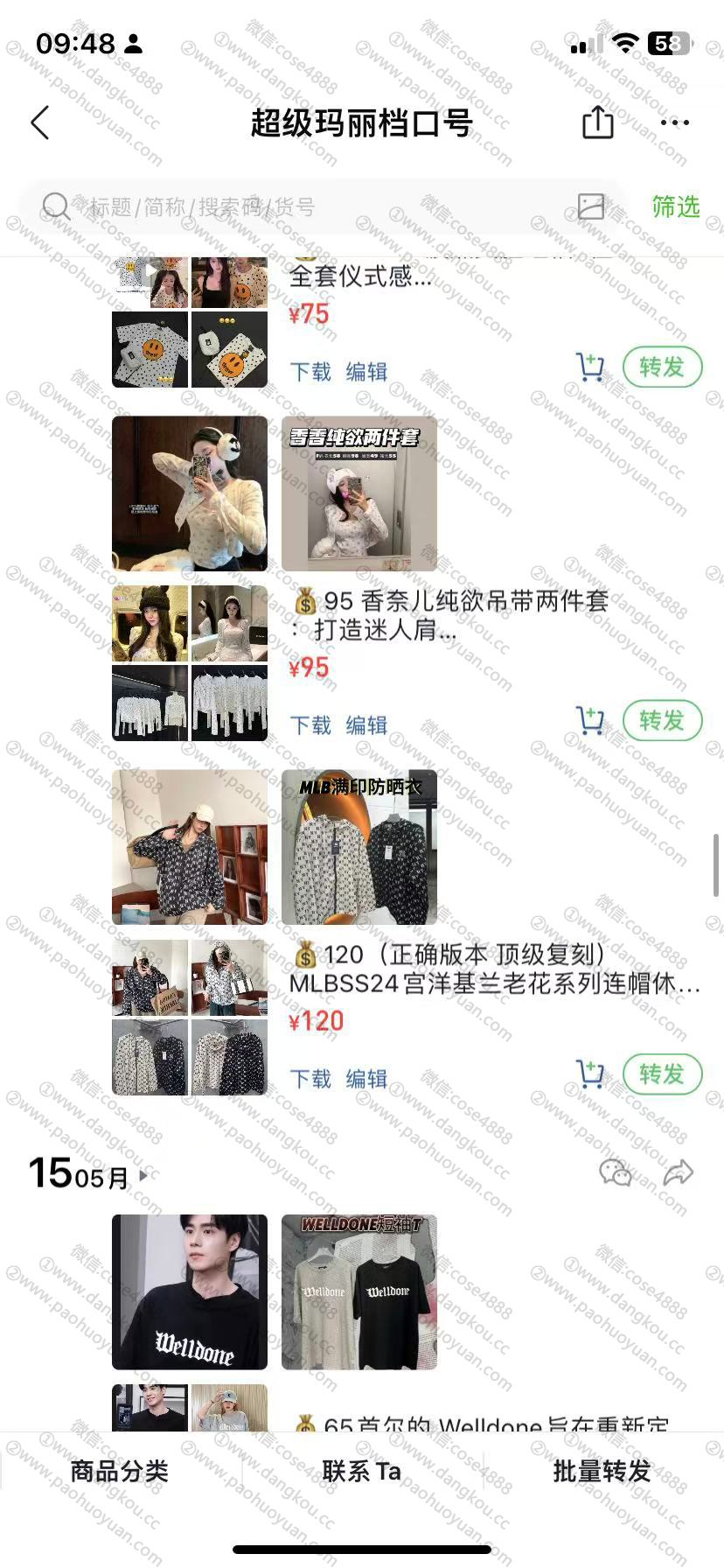Add the ¥95 香奈儿 set to cart
The image size is (724, 1568).
pos(590,721)
